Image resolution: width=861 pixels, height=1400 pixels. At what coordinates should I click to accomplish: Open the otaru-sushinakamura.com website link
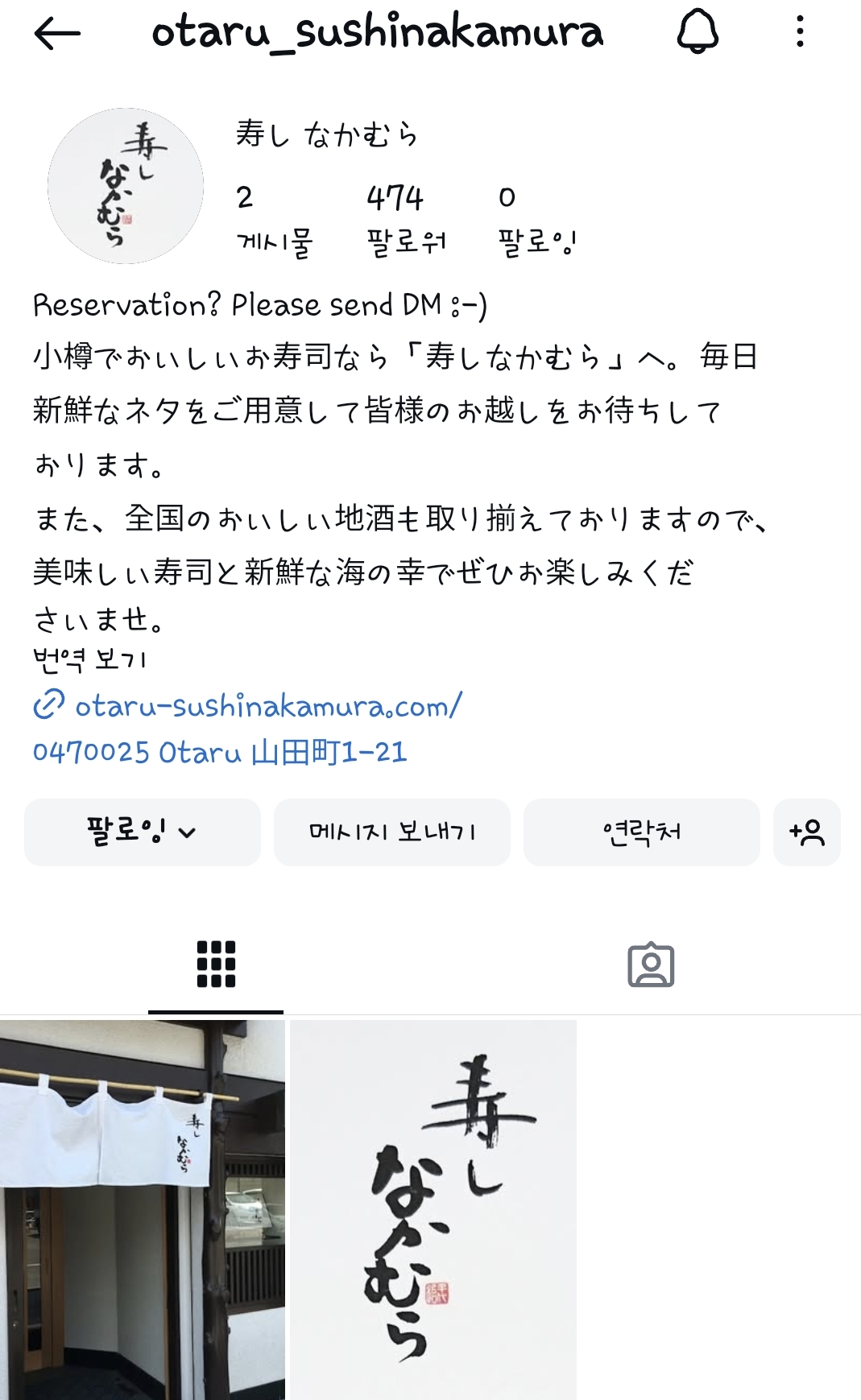[267, 706]
